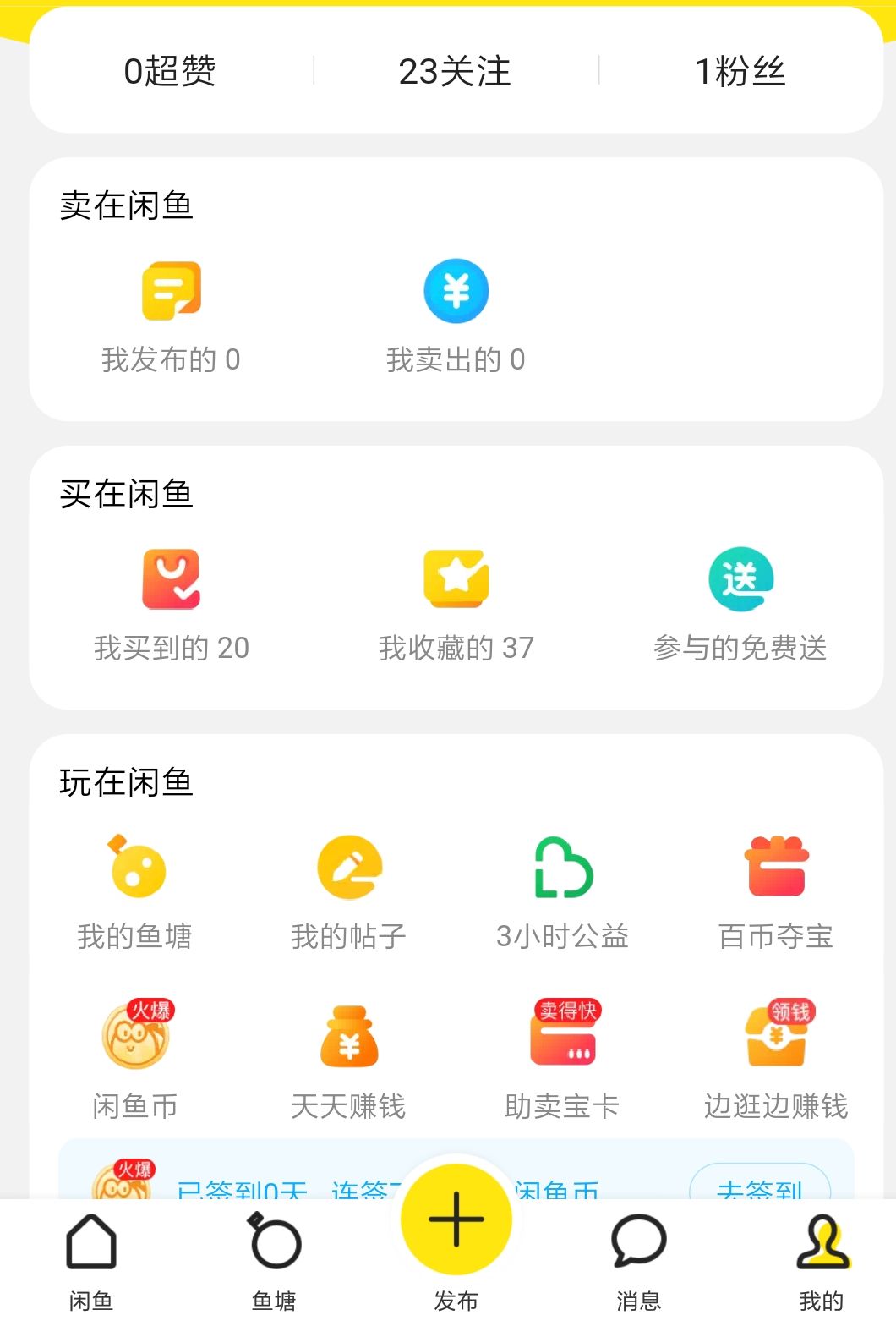
Task: Open 我收藏的 favorites
Action: (455, 605)
